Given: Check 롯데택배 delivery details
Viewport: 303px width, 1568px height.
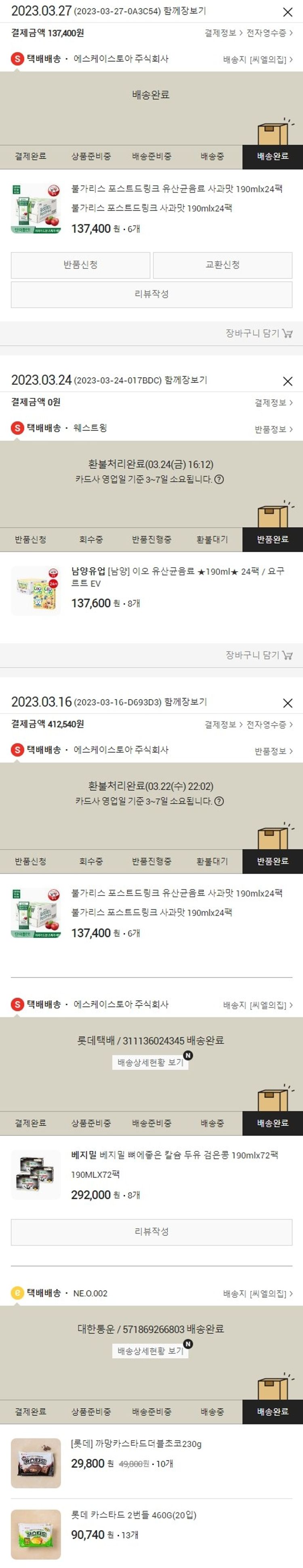Looking at the screenshot, I should click(x=150, y=1062).
